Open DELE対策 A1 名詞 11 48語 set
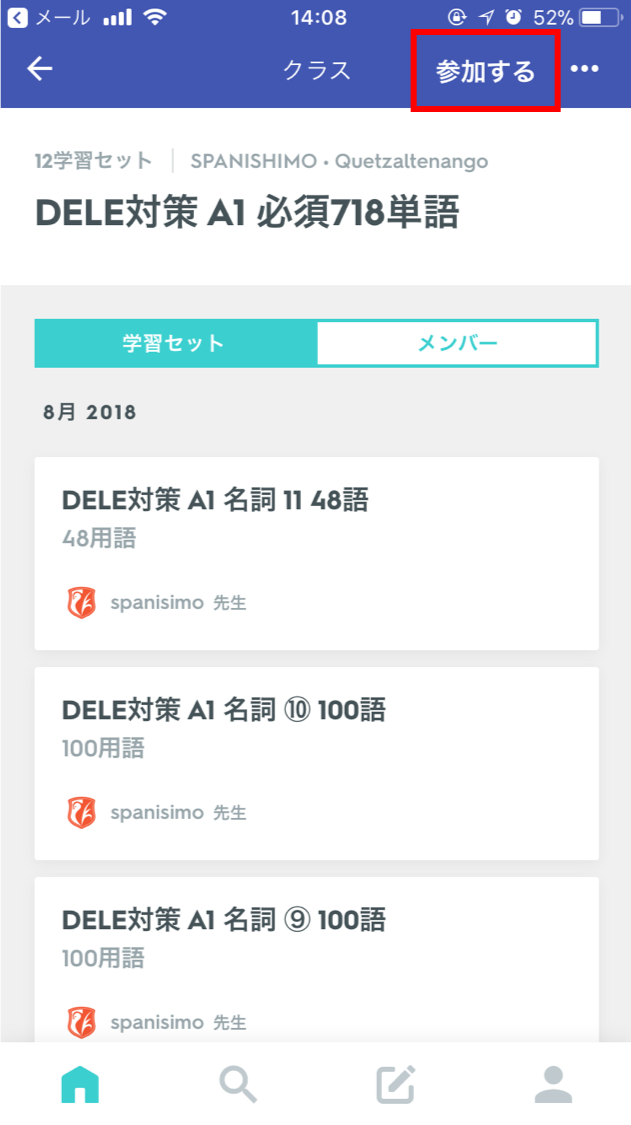Viewport: 631px width, 1125px height. 317,553
